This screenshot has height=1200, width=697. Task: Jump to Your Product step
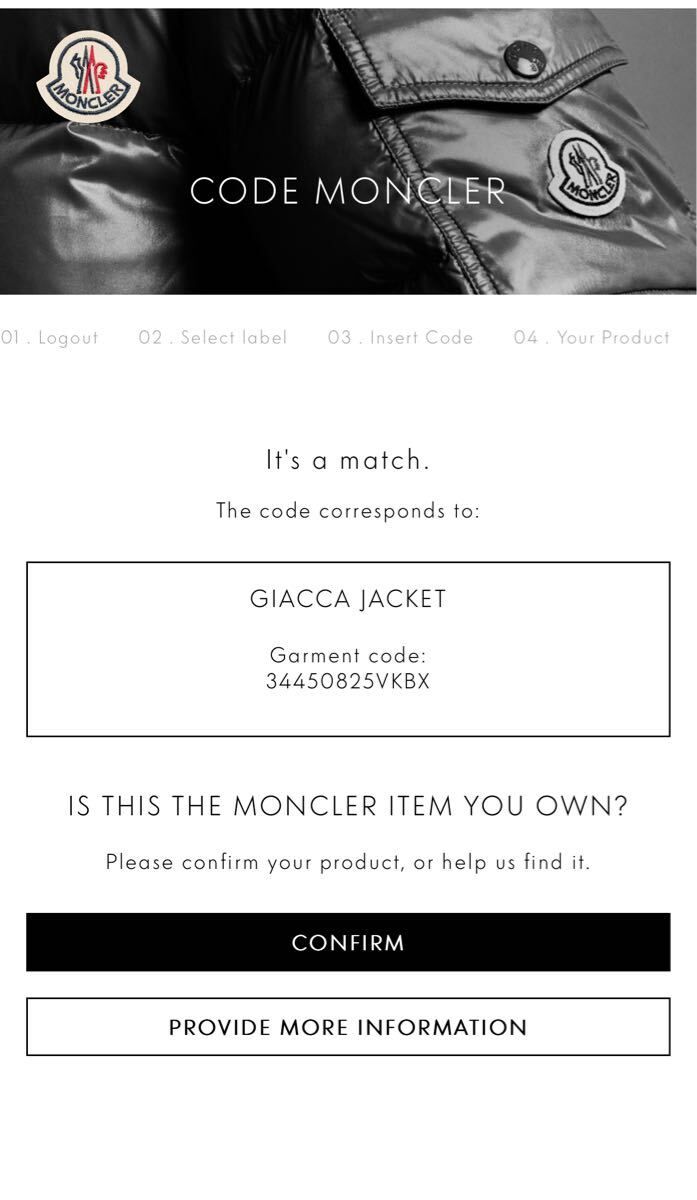[x=592, y=338]
